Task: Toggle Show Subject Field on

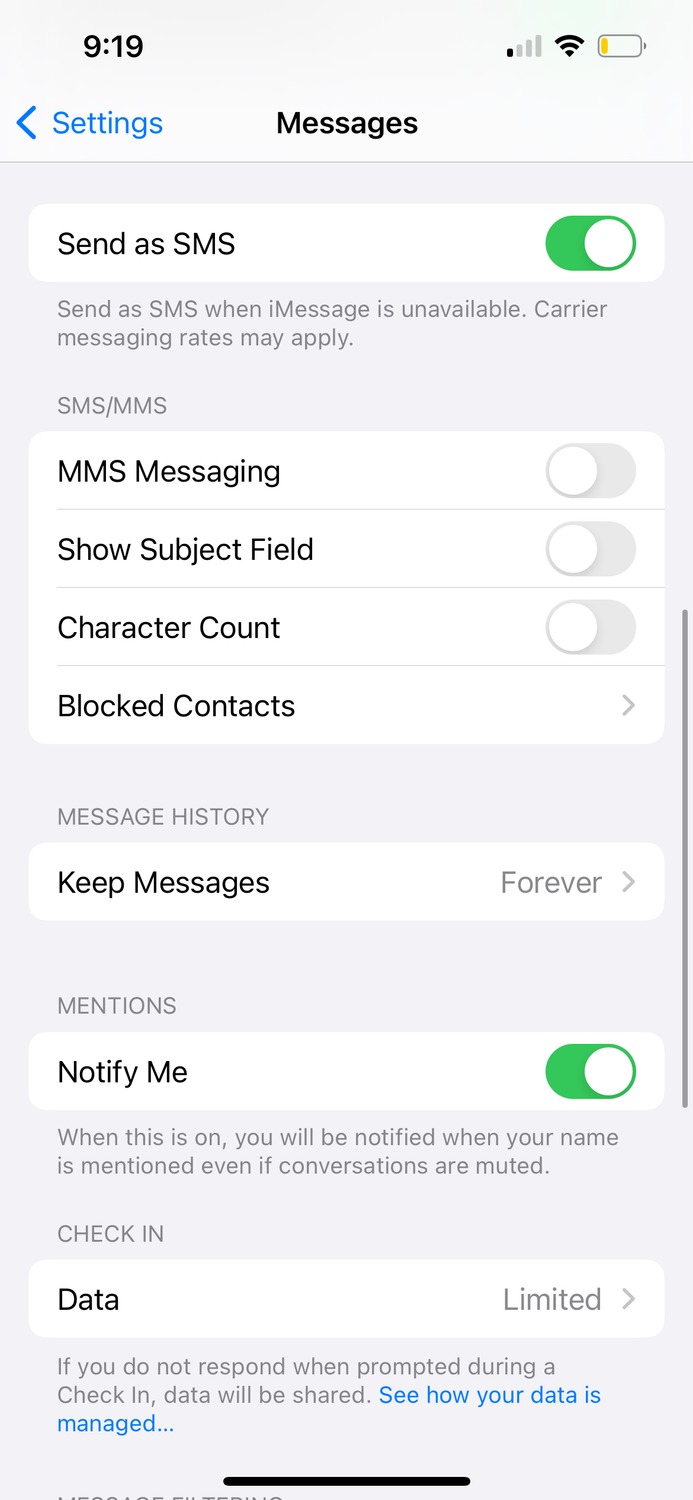Action: click(590, 549)
